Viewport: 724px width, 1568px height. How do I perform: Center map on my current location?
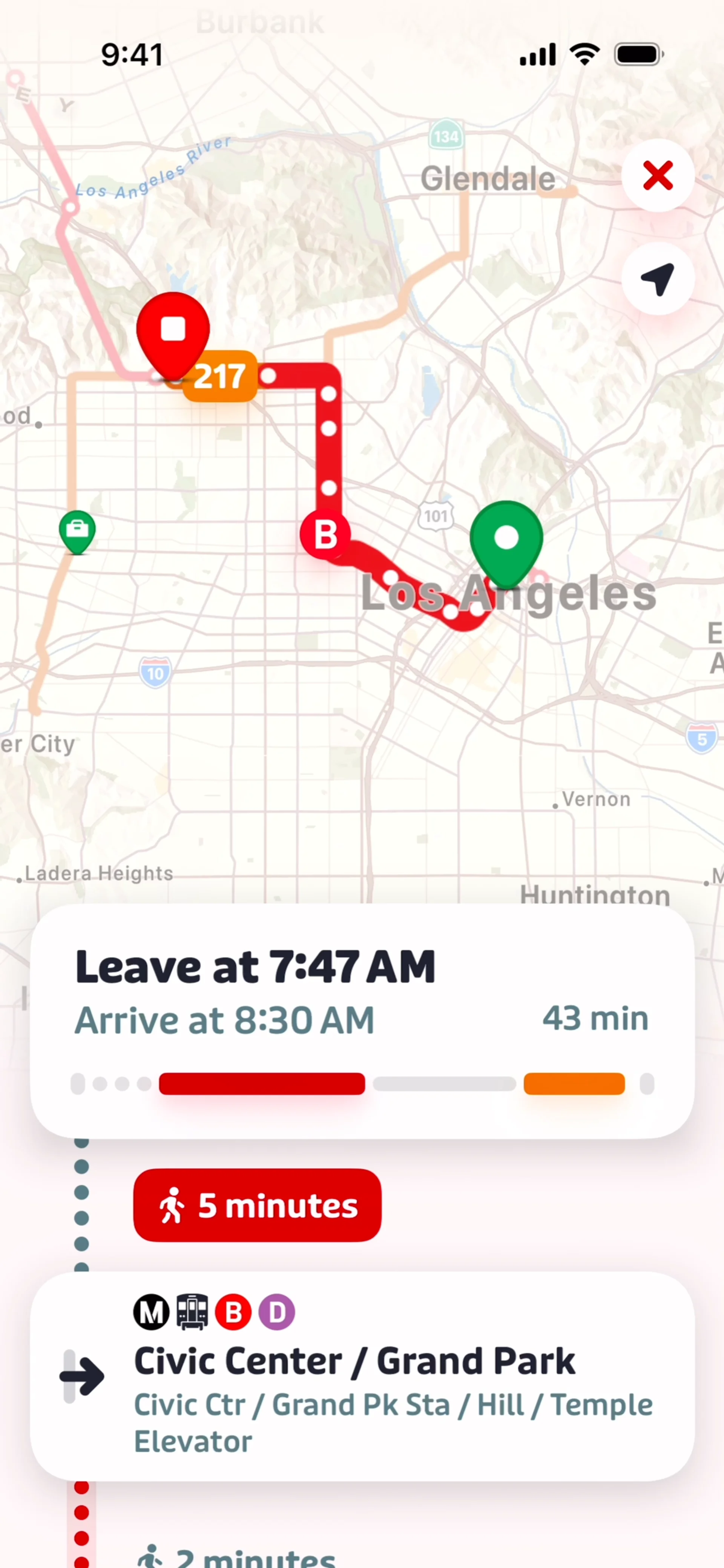[658, 279]
